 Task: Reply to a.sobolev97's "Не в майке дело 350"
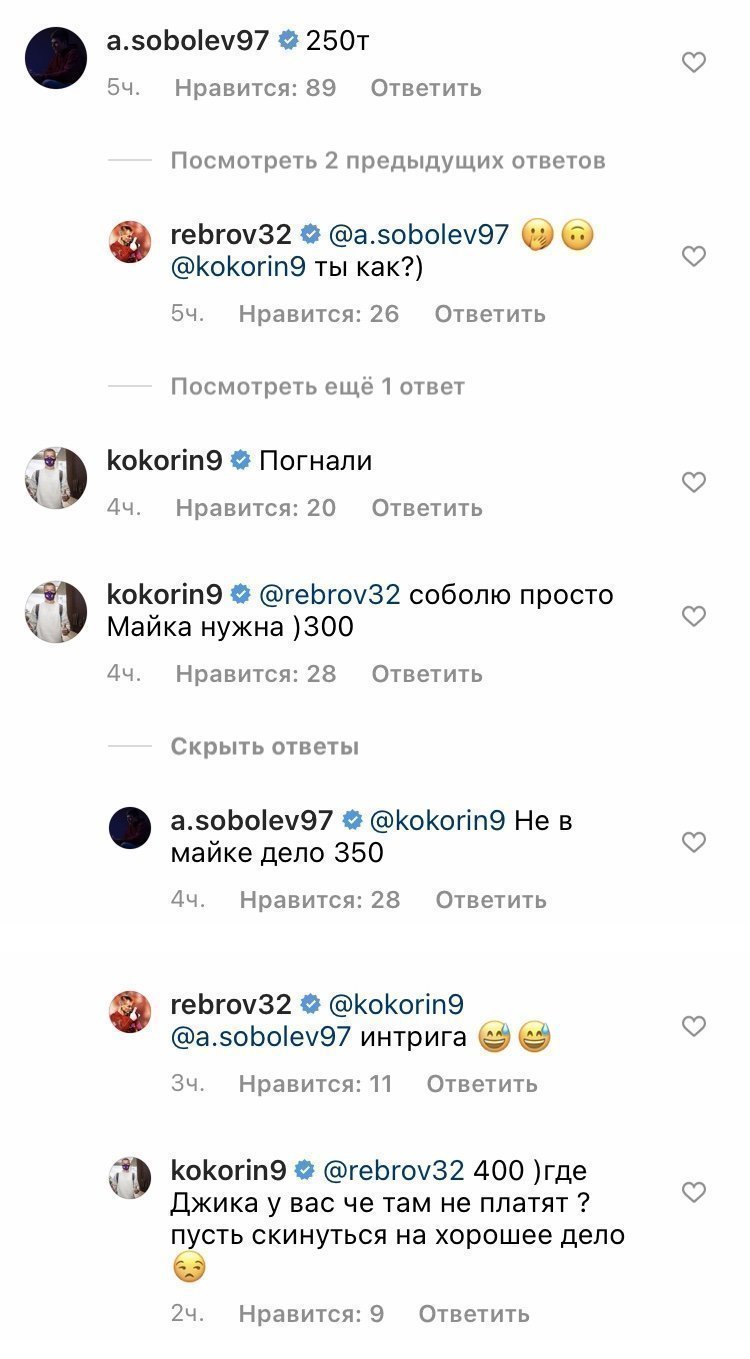(x=491, y=900)
